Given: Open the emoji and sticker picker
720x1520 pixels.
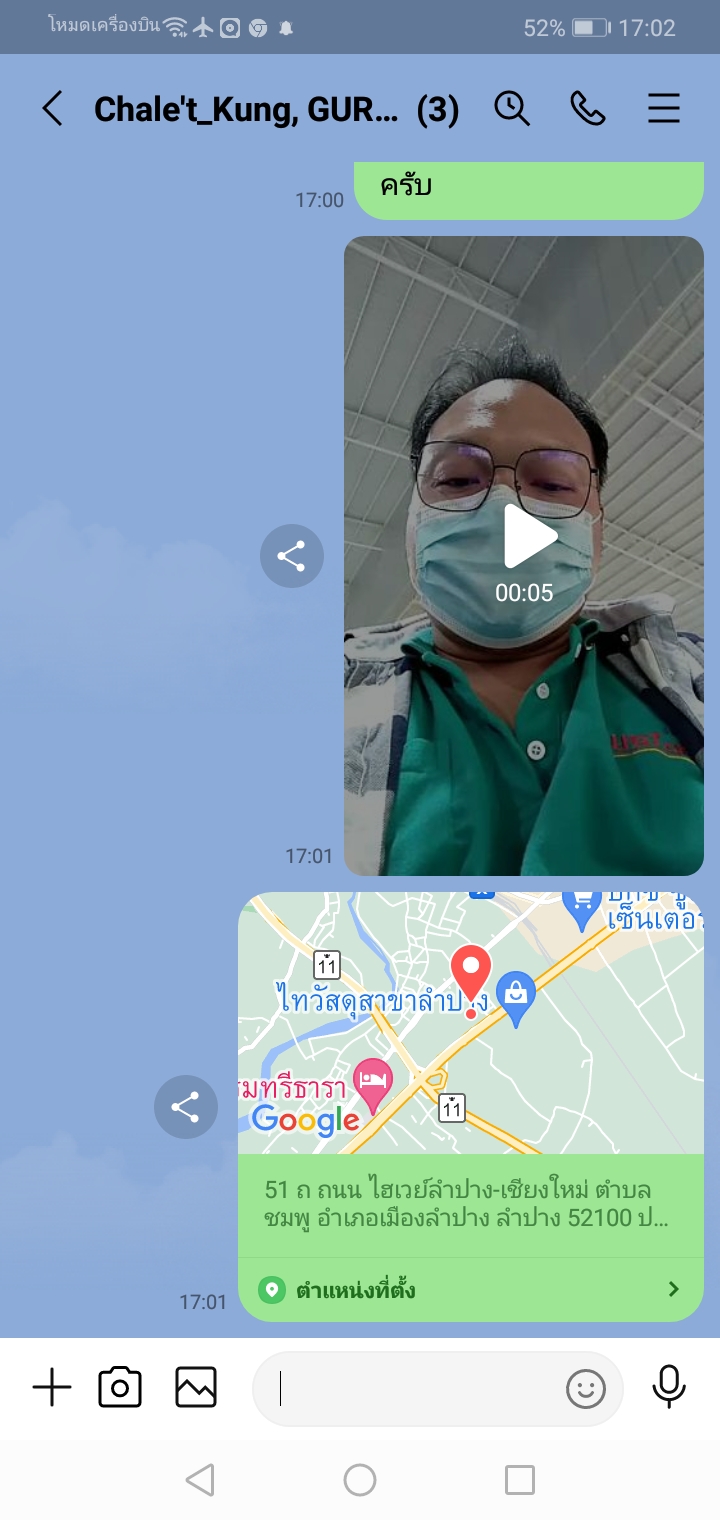Looking at the screenshot, I should [586, 1388].
